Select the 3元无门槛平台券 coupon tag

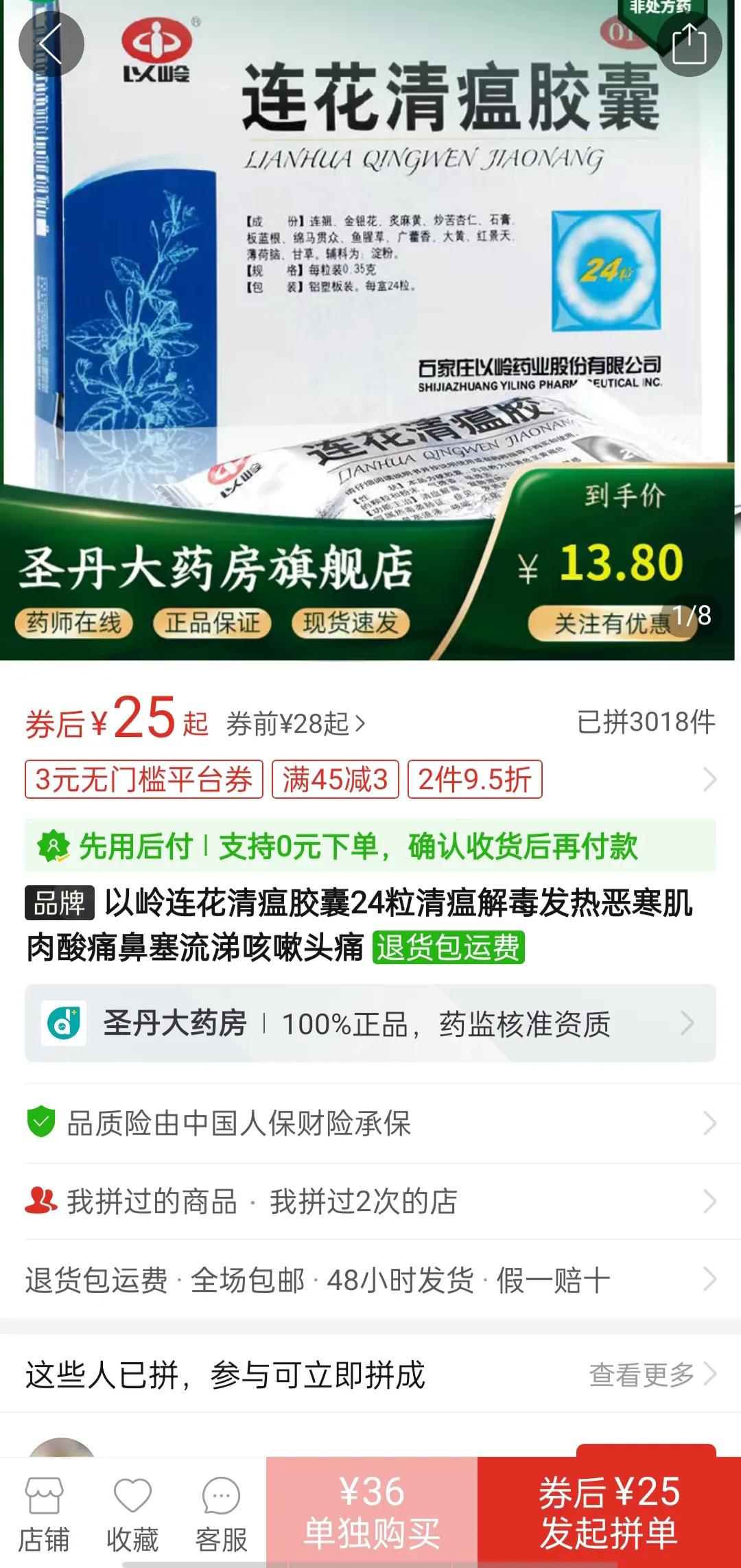(x=143, y=781)
